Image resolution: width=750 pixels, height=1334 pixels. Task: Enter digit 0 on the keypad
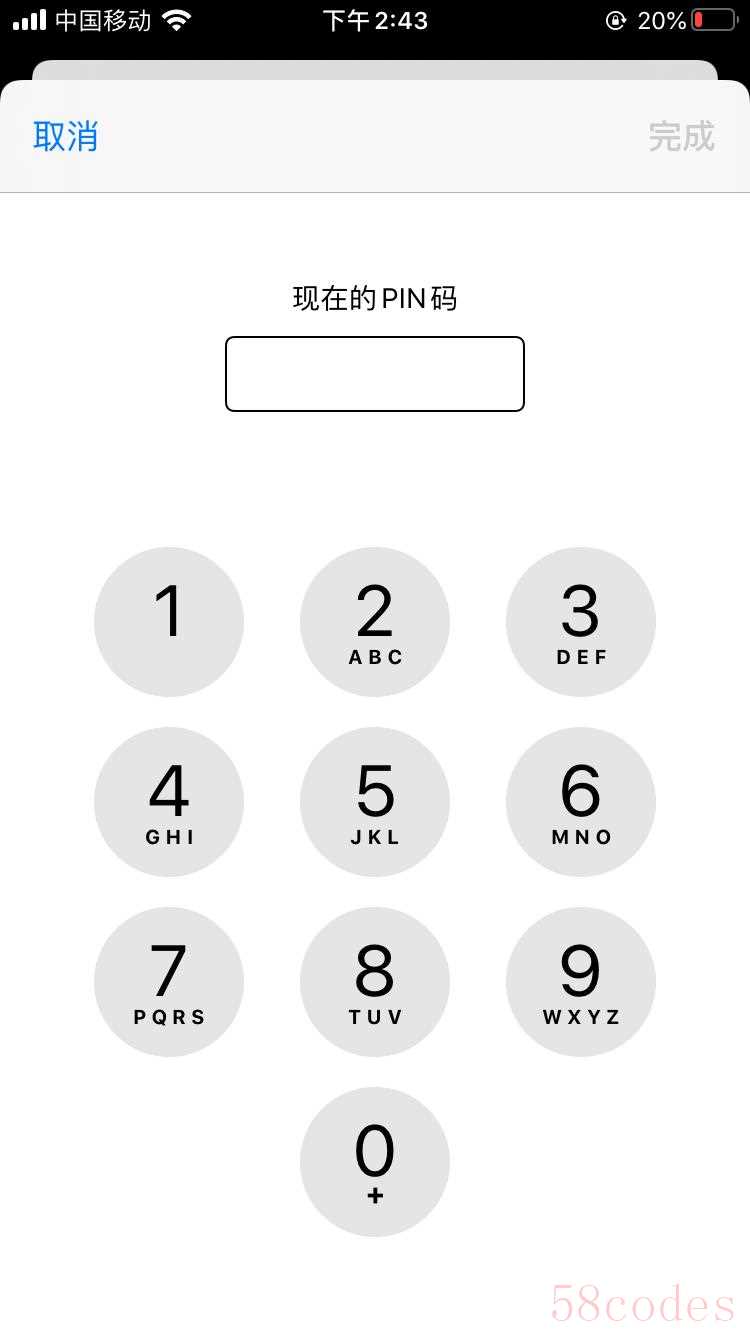coord(375,1162)
